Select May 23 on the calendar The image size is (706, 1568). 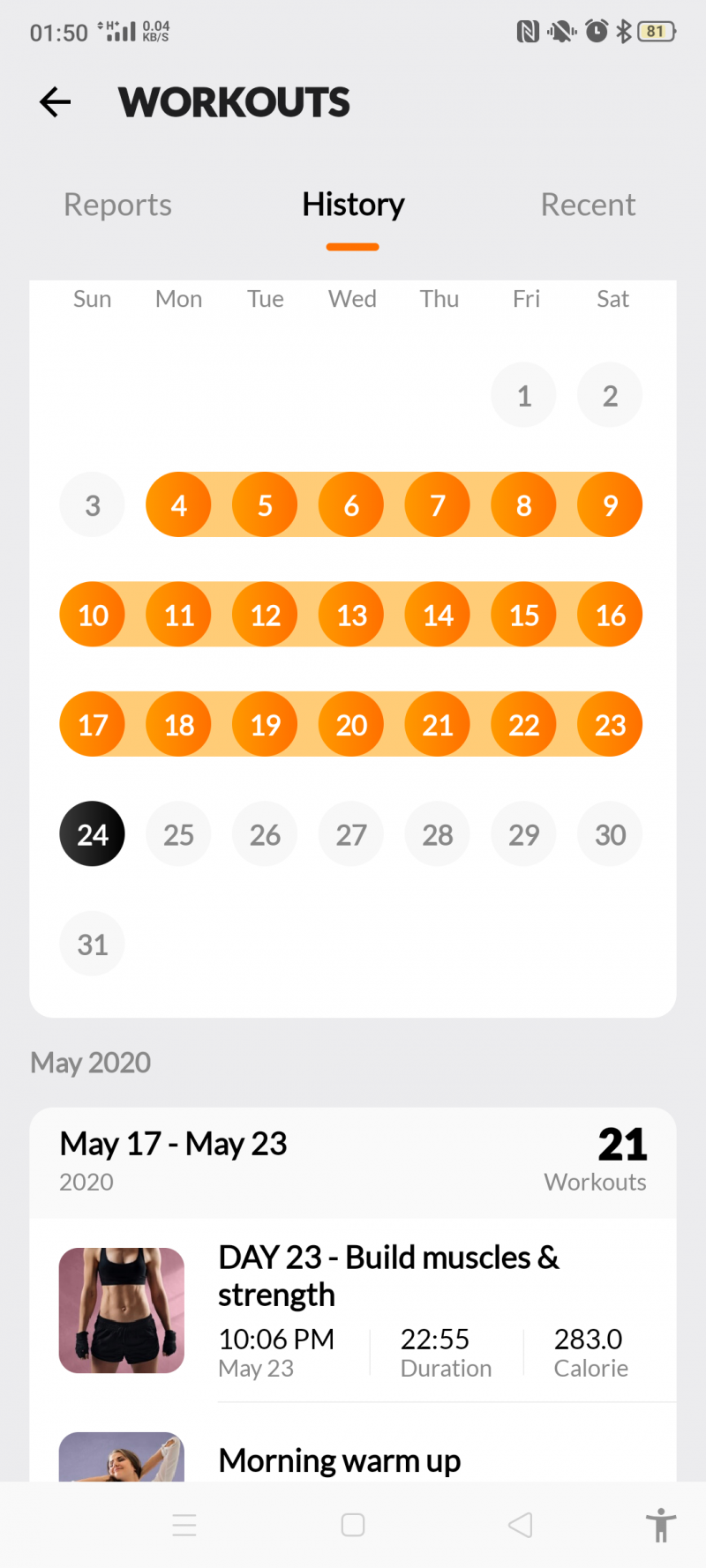(610, 725)
